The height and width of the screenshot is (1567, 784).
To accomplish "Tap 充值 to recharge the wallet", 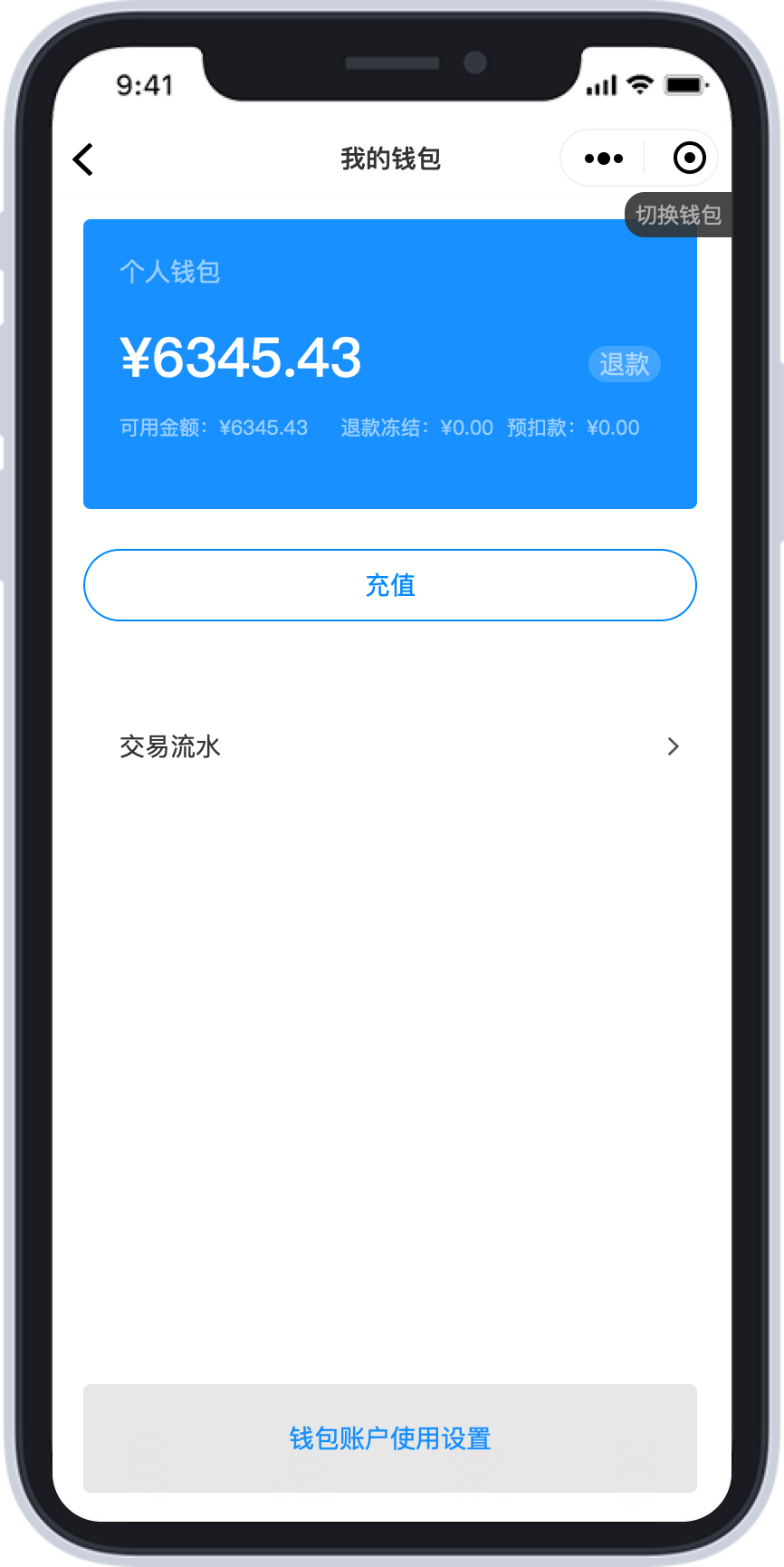I will click(x=390, y=585).
